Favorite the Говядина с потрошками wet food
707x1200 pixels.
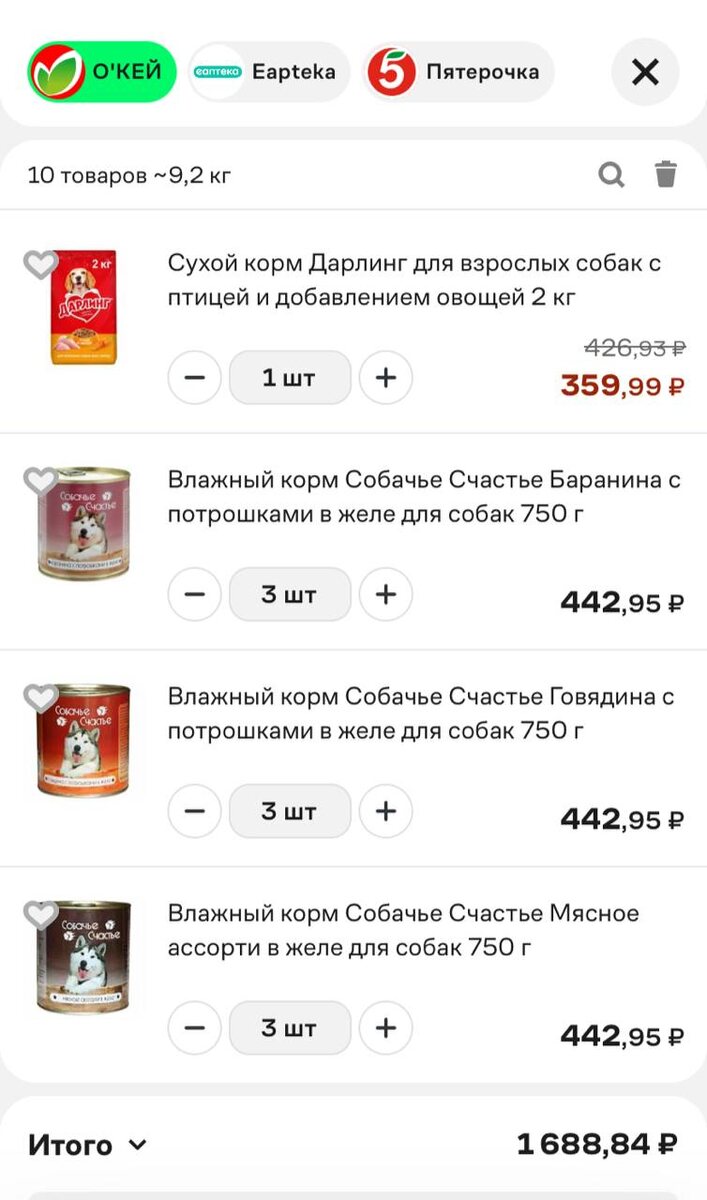tap(40, 698)
